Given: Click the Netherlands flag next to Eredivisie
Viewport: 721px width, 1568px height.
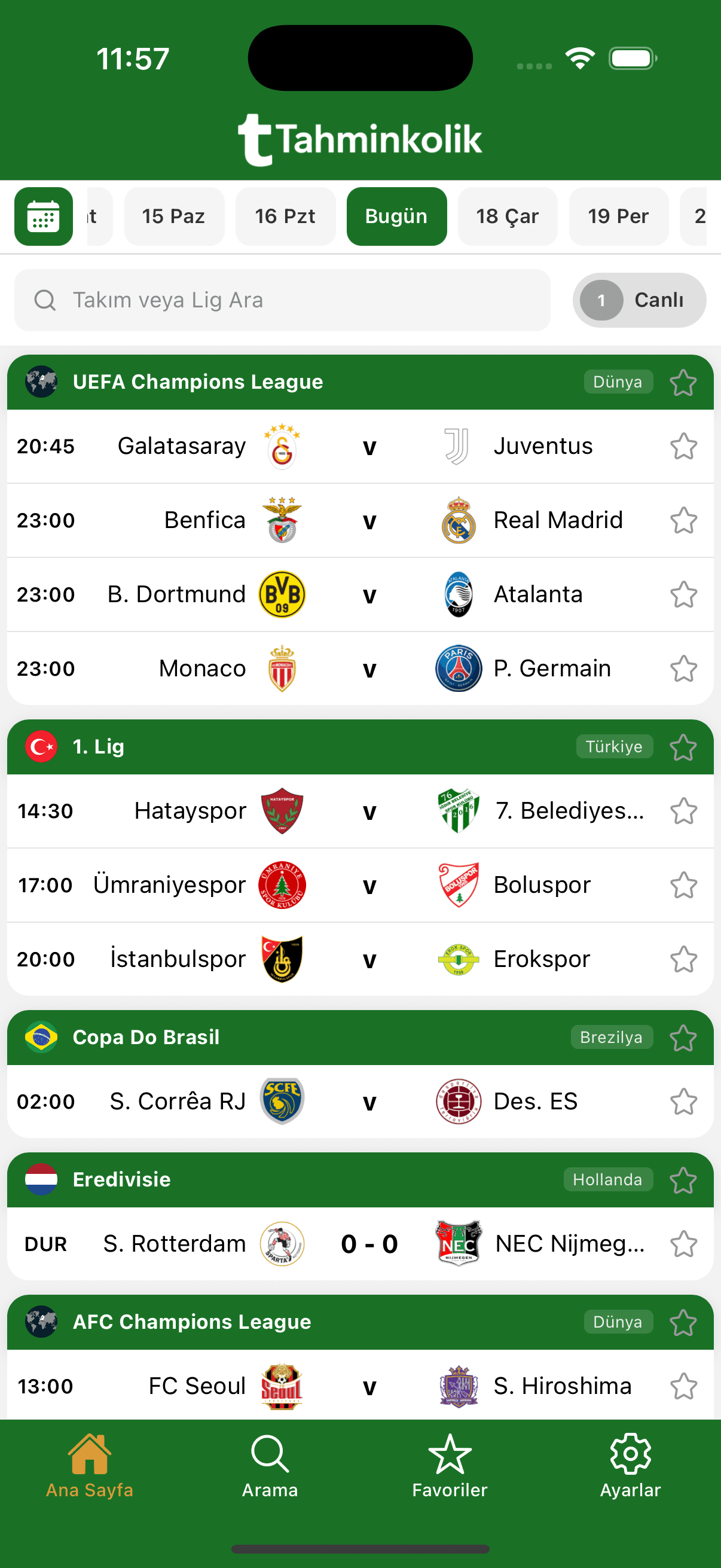Looking at the screenshot, I should [x=41, y=1179].
